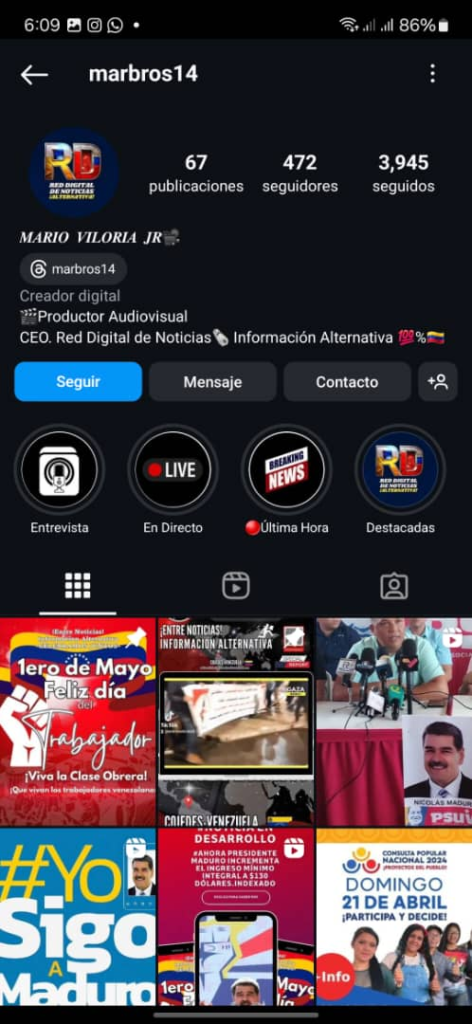
Task: Open the Última Hora highlight
Action: pos(287,470)
